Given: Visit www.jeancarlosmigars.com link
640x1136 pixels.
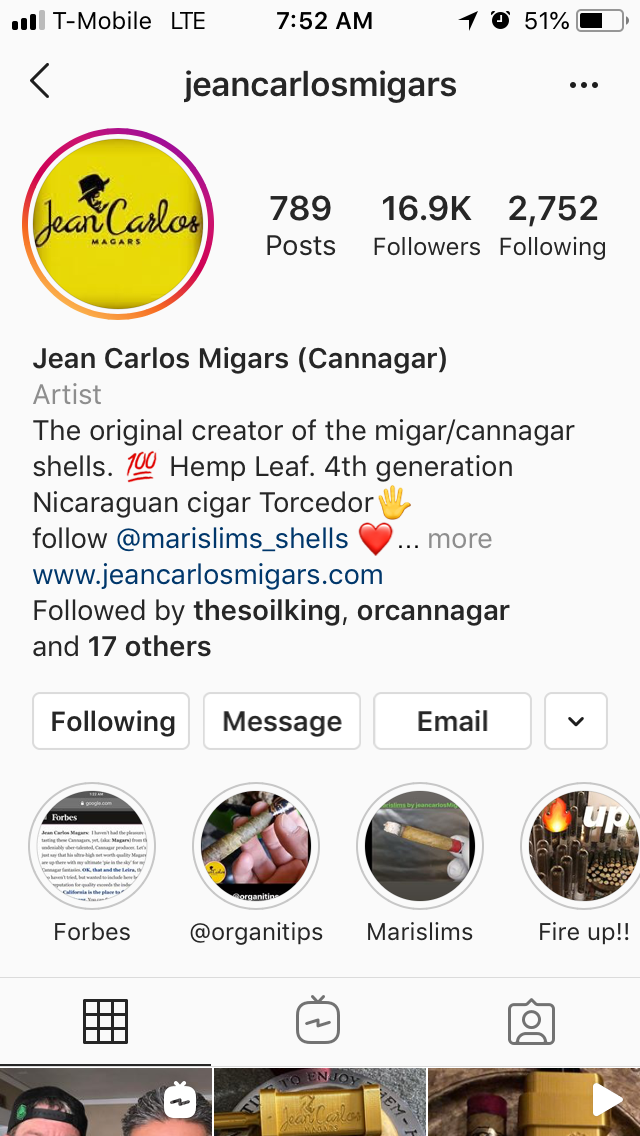Looking at the screenshot, I should click(207, 575).
